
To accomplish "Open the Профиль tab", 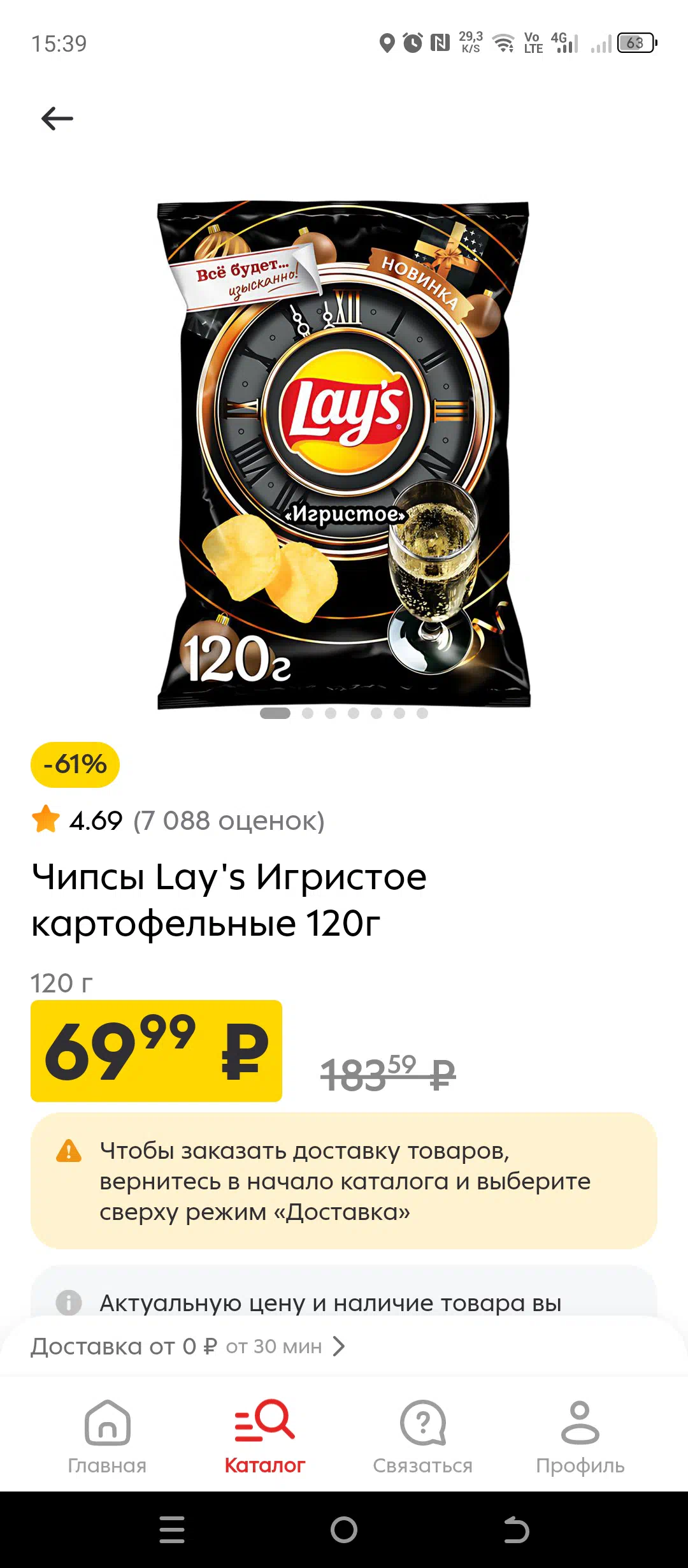I will pos(580,1437).
